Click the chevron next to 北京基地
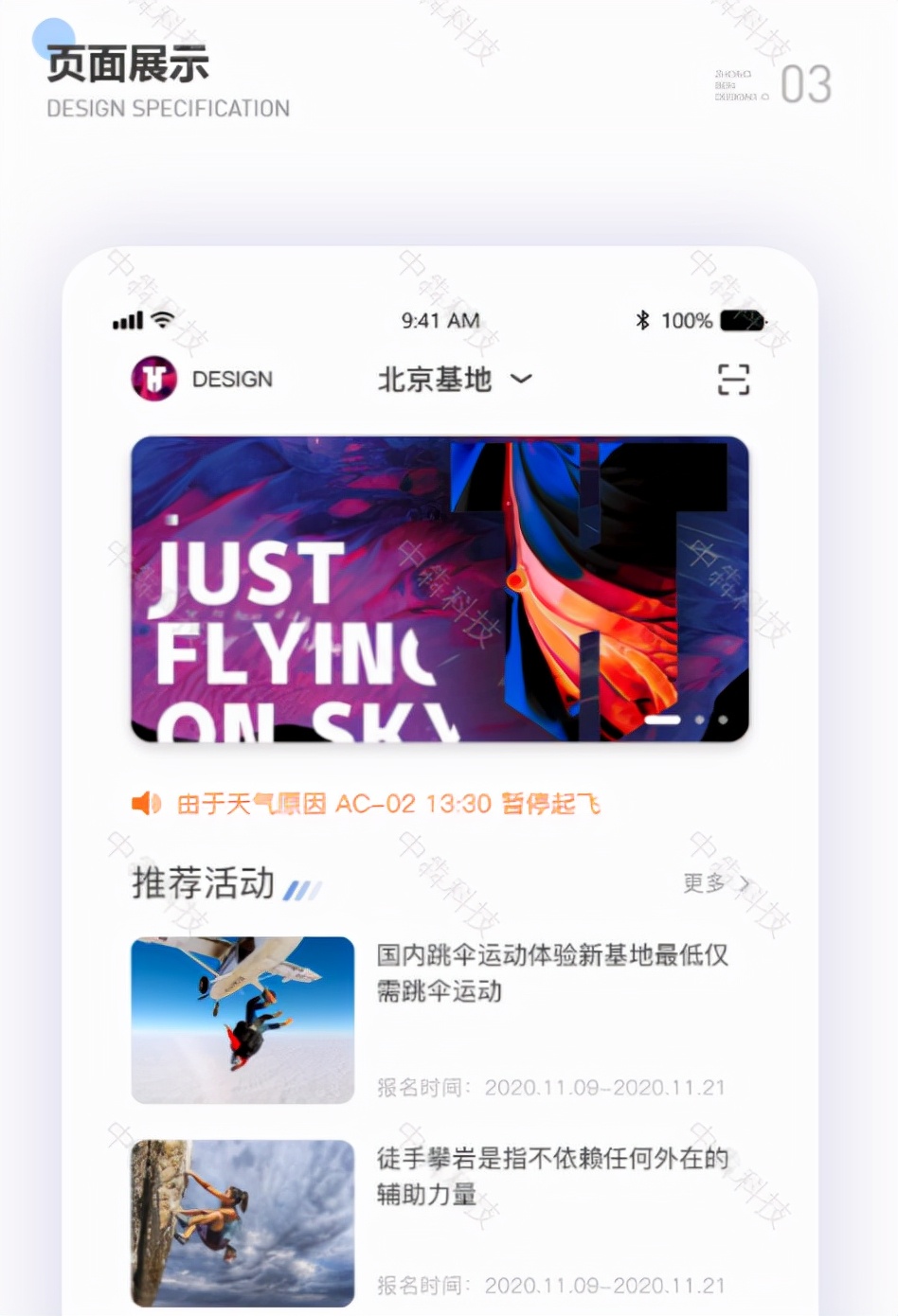898x1316 pixels. 521,381
